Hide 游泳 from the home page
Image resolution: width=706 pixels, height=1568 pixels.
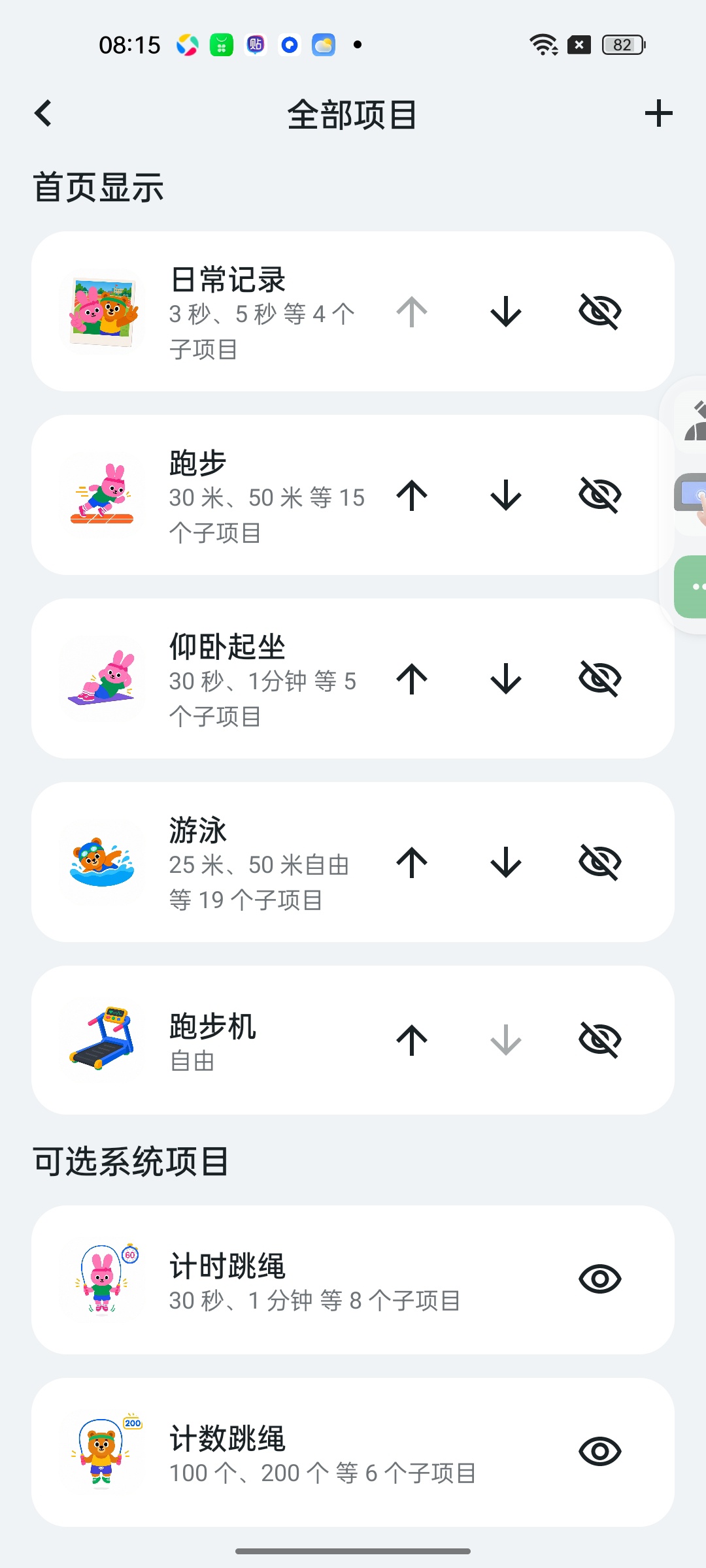point(600,862)
